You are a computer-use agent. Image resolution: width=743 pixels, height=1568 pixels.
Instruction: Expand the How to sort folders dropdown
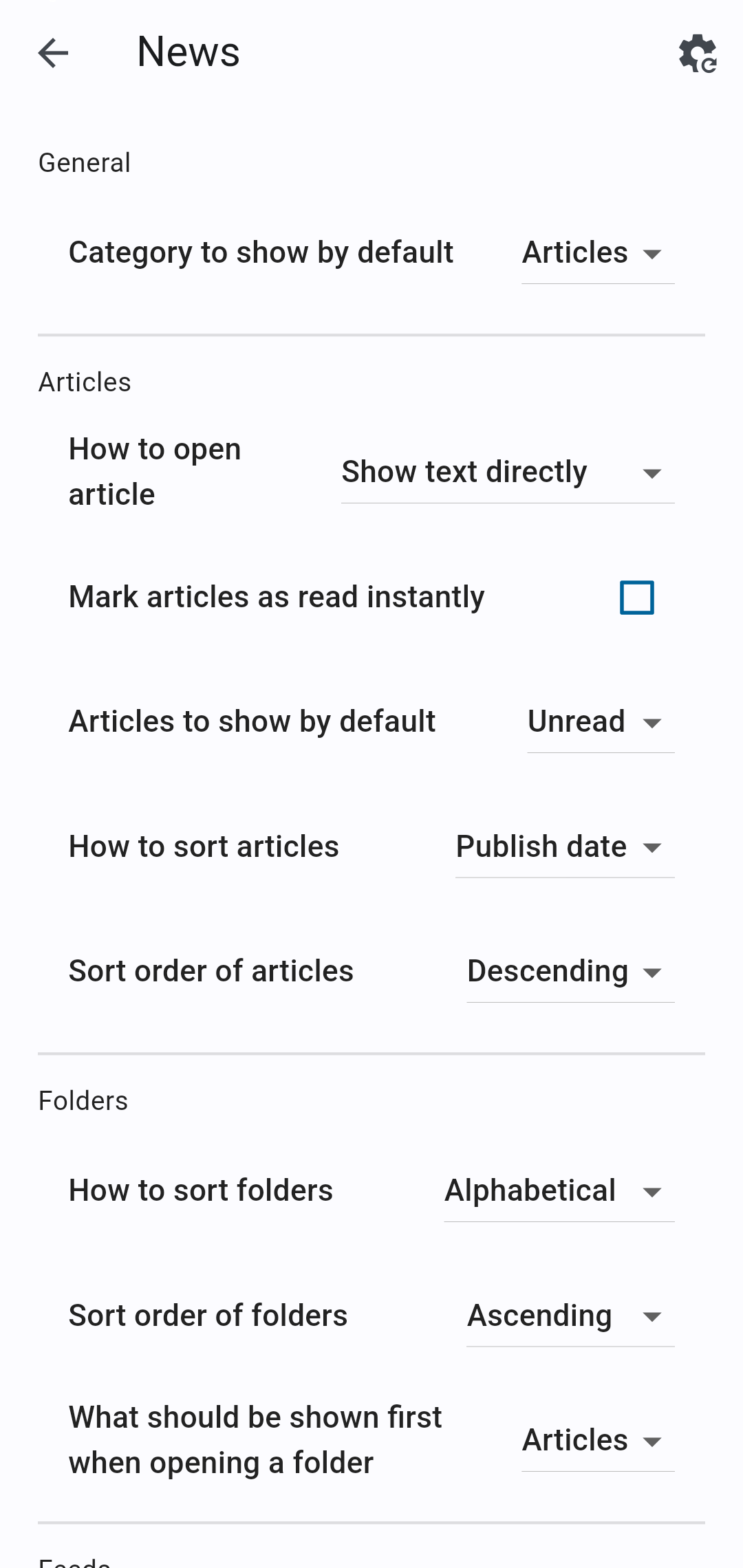point(559,1191)
